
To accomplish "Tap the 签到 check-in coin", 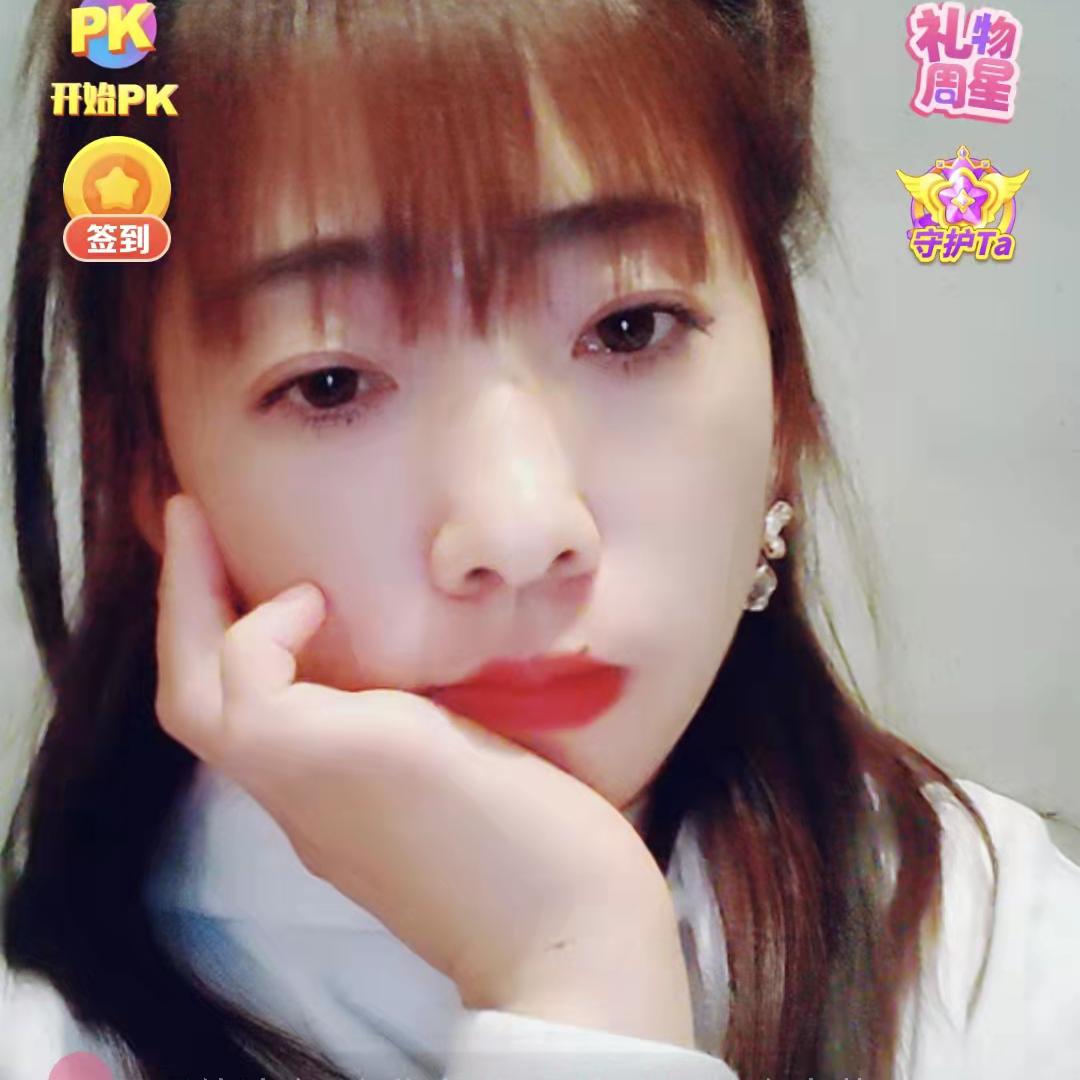I will pyautogui.click(x=117, y=200).
